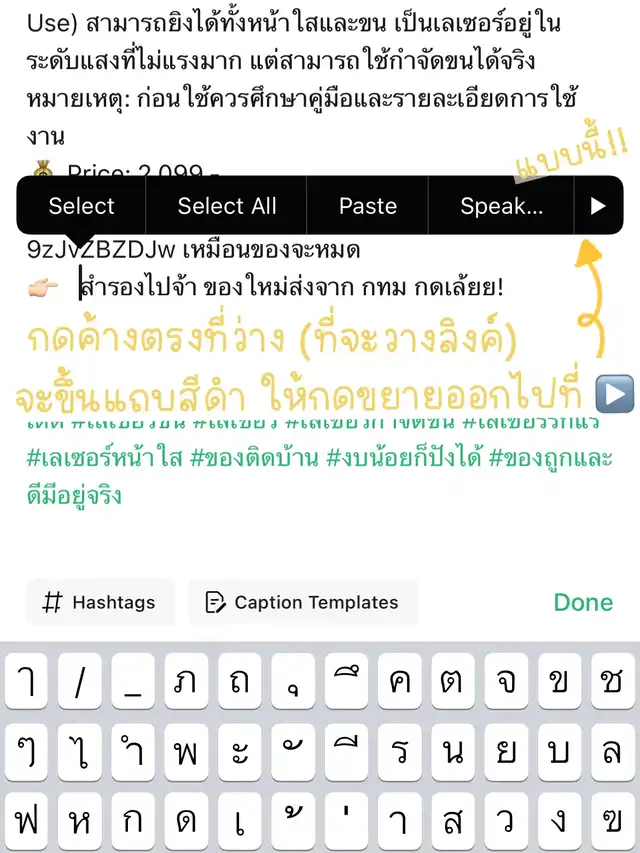The height and width of the screenshot is (853, 640).
Task: Expand edit menu with the right arrow
Action: coord(598,206)
